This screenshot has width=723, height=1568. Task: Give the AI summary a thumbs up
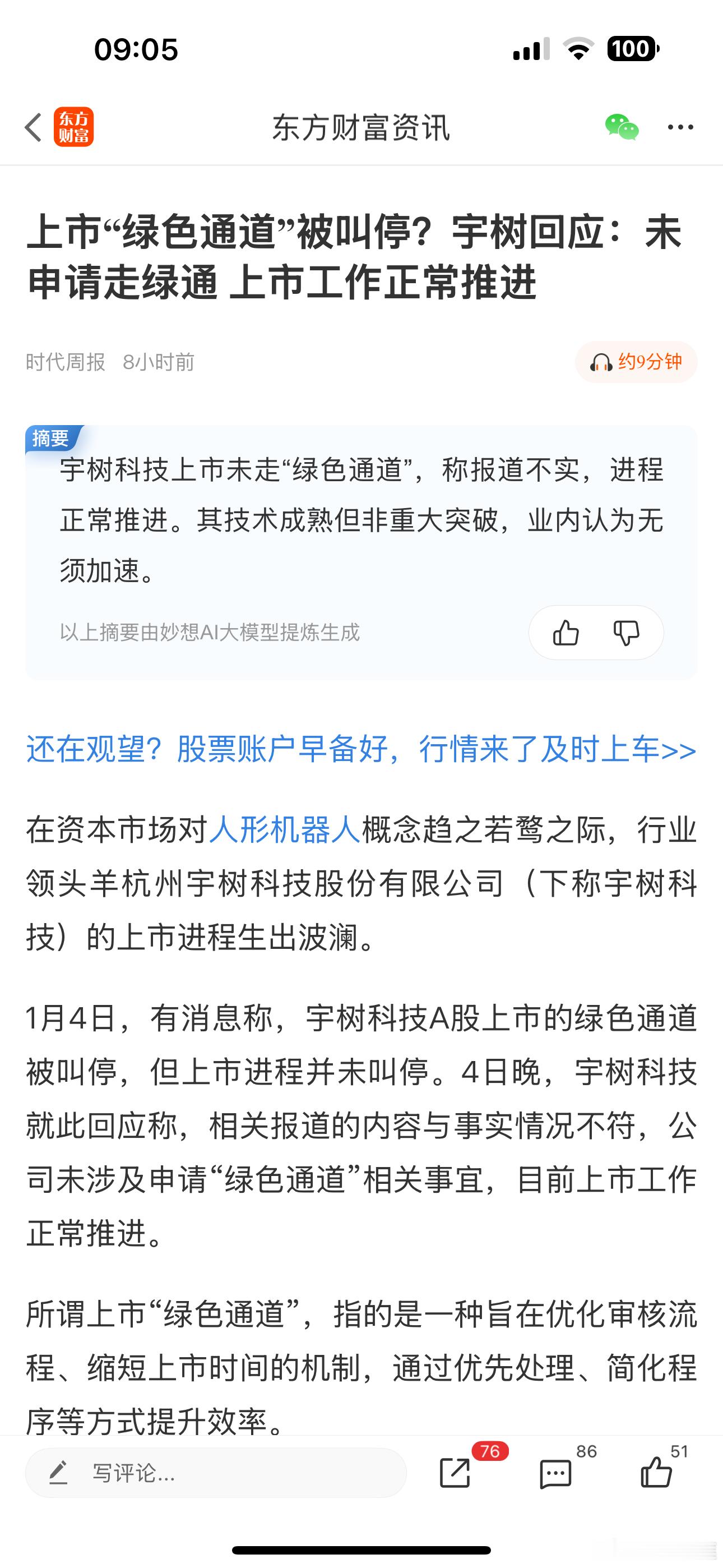pyautogui.click(x=566, y=633)
